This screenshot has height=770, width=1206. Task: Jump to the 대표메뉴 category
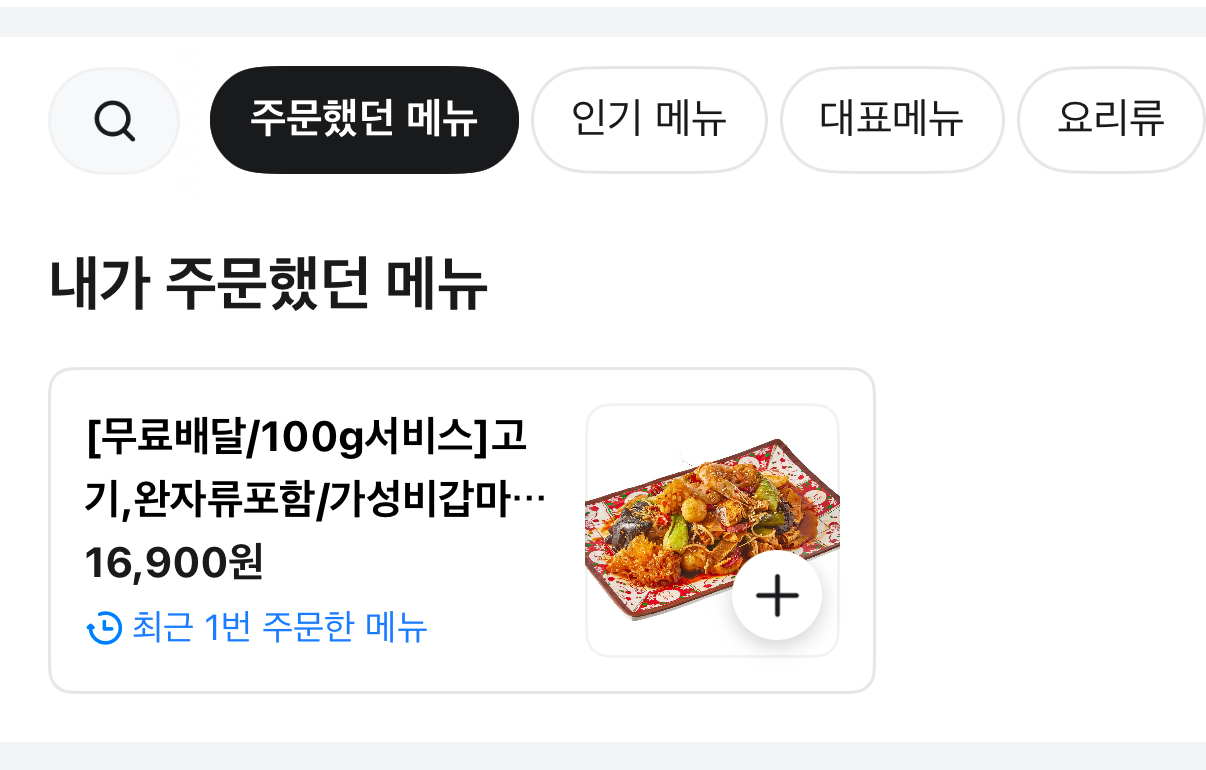891,120
